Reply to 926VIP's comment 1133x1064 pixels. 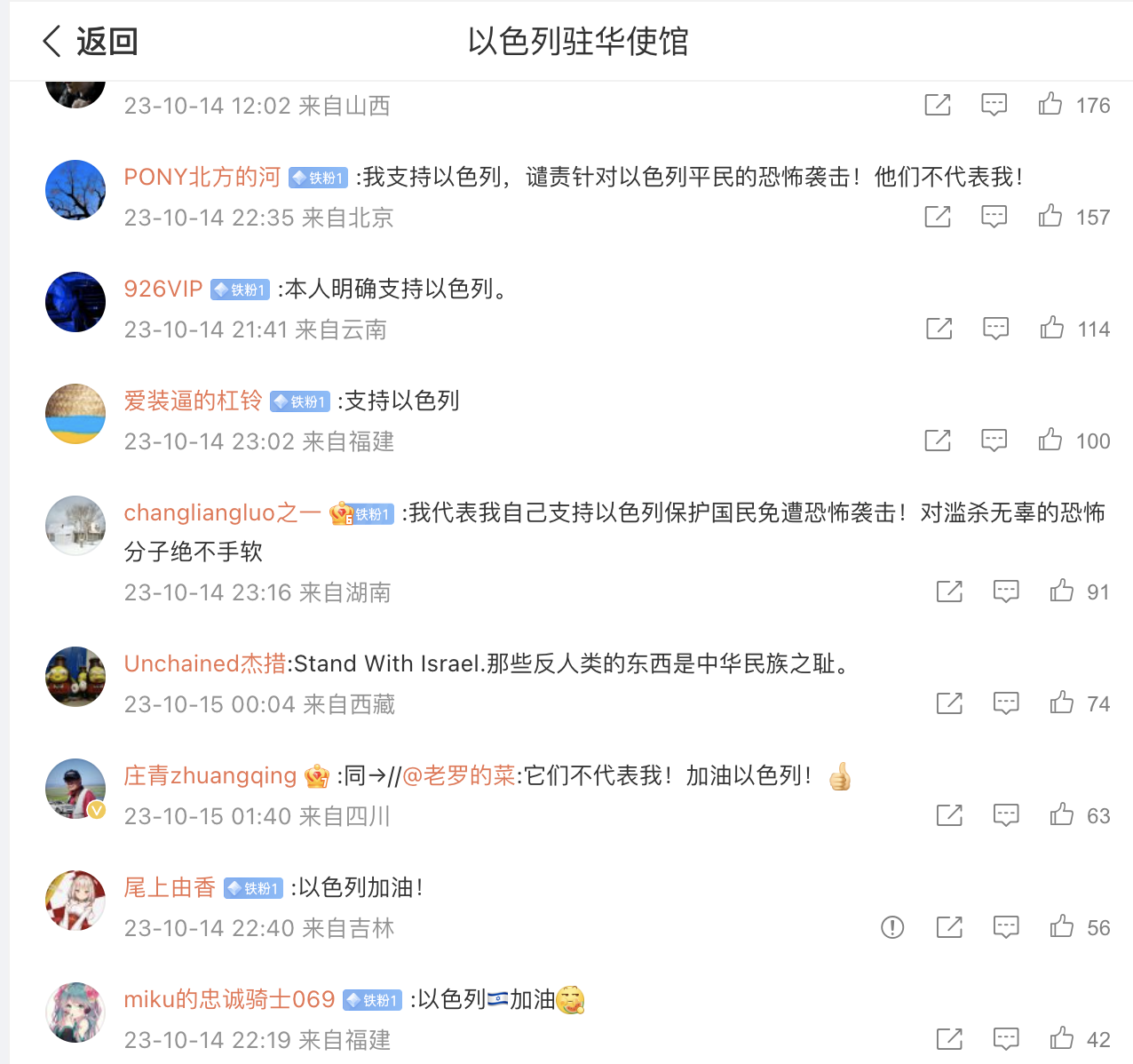pyautogui.click(x=995, y=329)
